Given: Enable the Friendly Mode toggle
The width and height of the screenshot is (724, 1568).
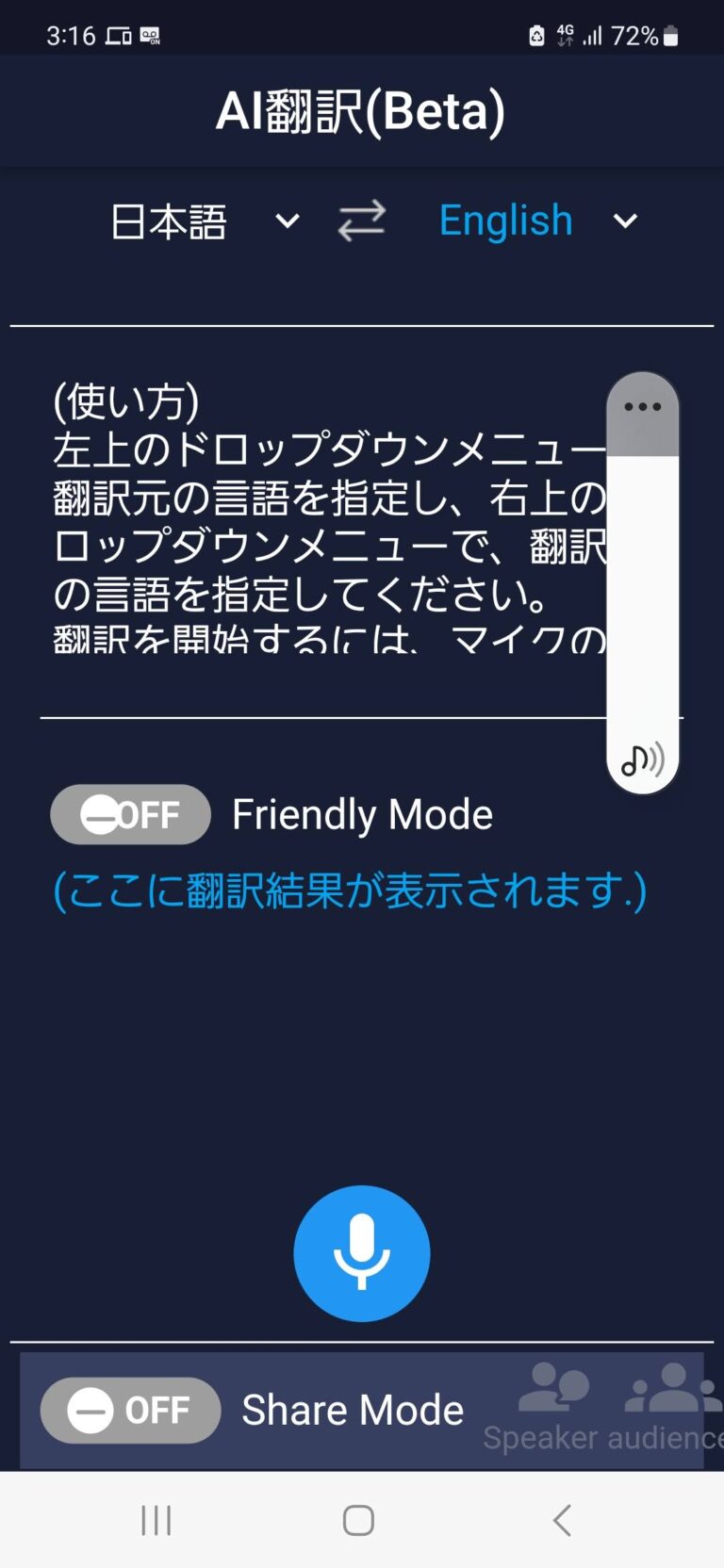Looking at the screenshot, I should pos(129,813).
